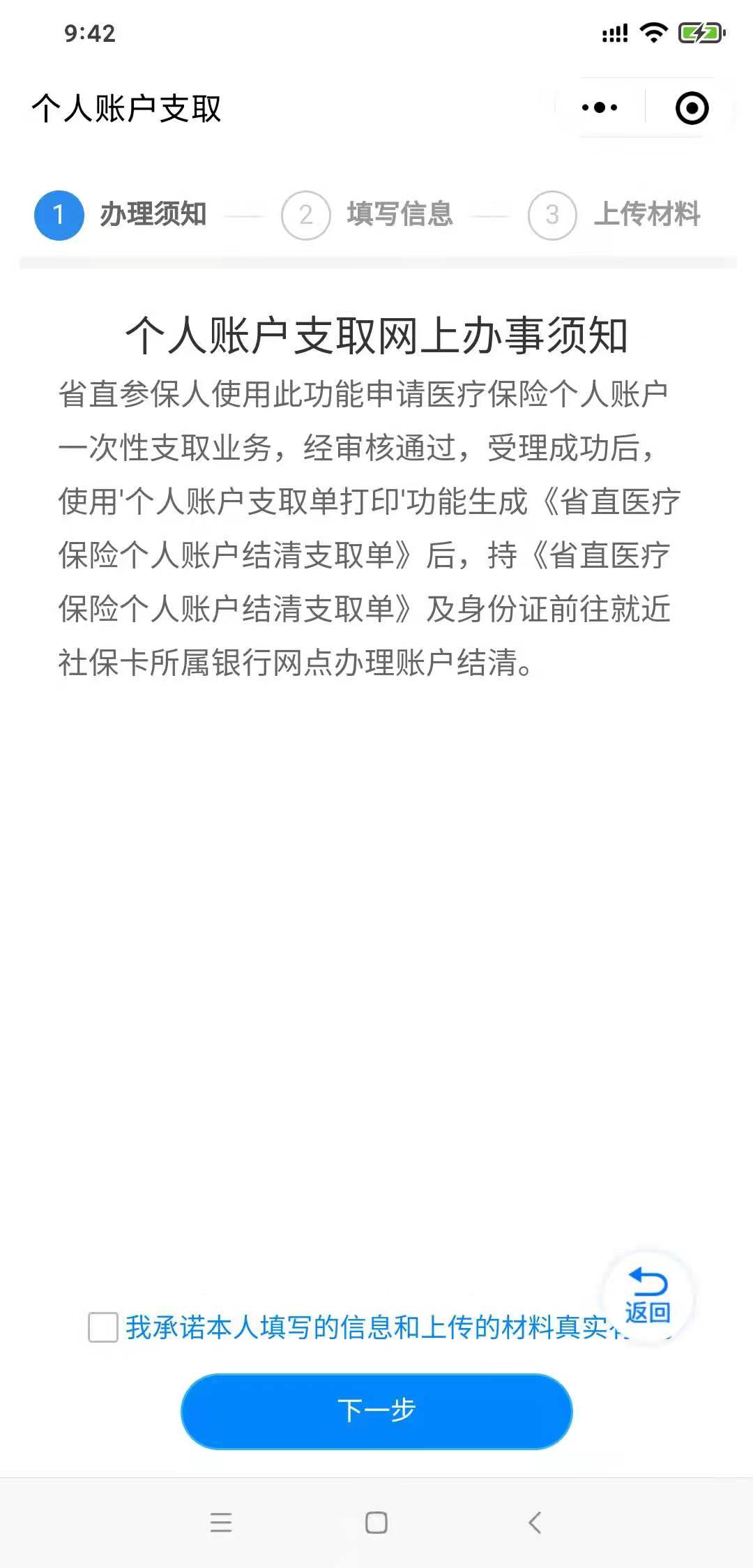Go to step 3 上传材料

tap(614, 214)
